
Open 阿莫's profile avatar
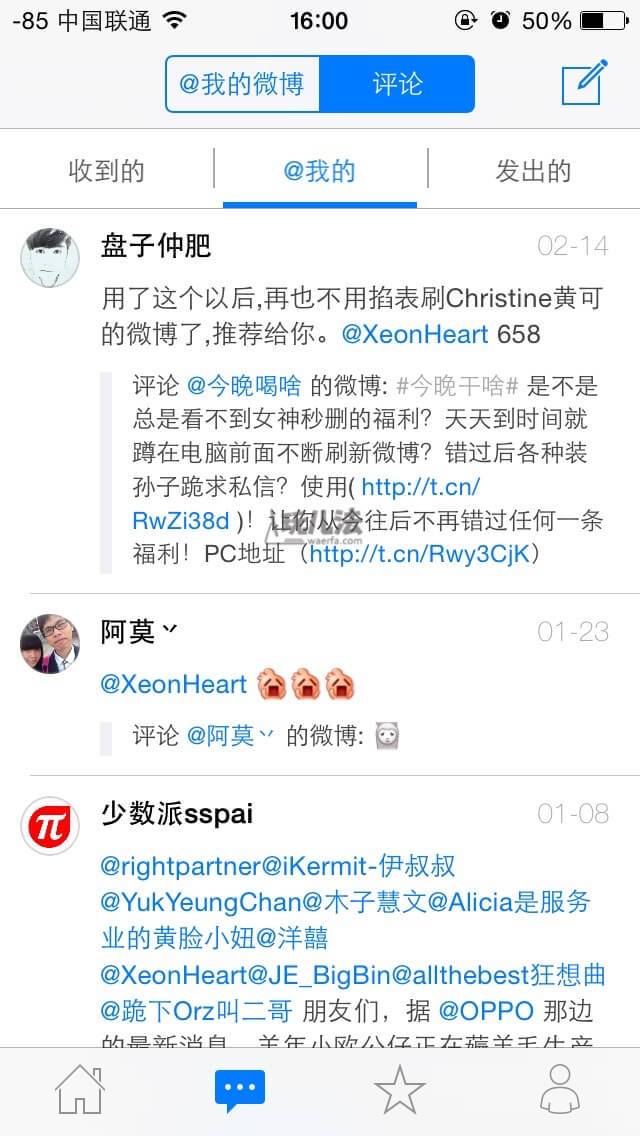coord(50,644)
